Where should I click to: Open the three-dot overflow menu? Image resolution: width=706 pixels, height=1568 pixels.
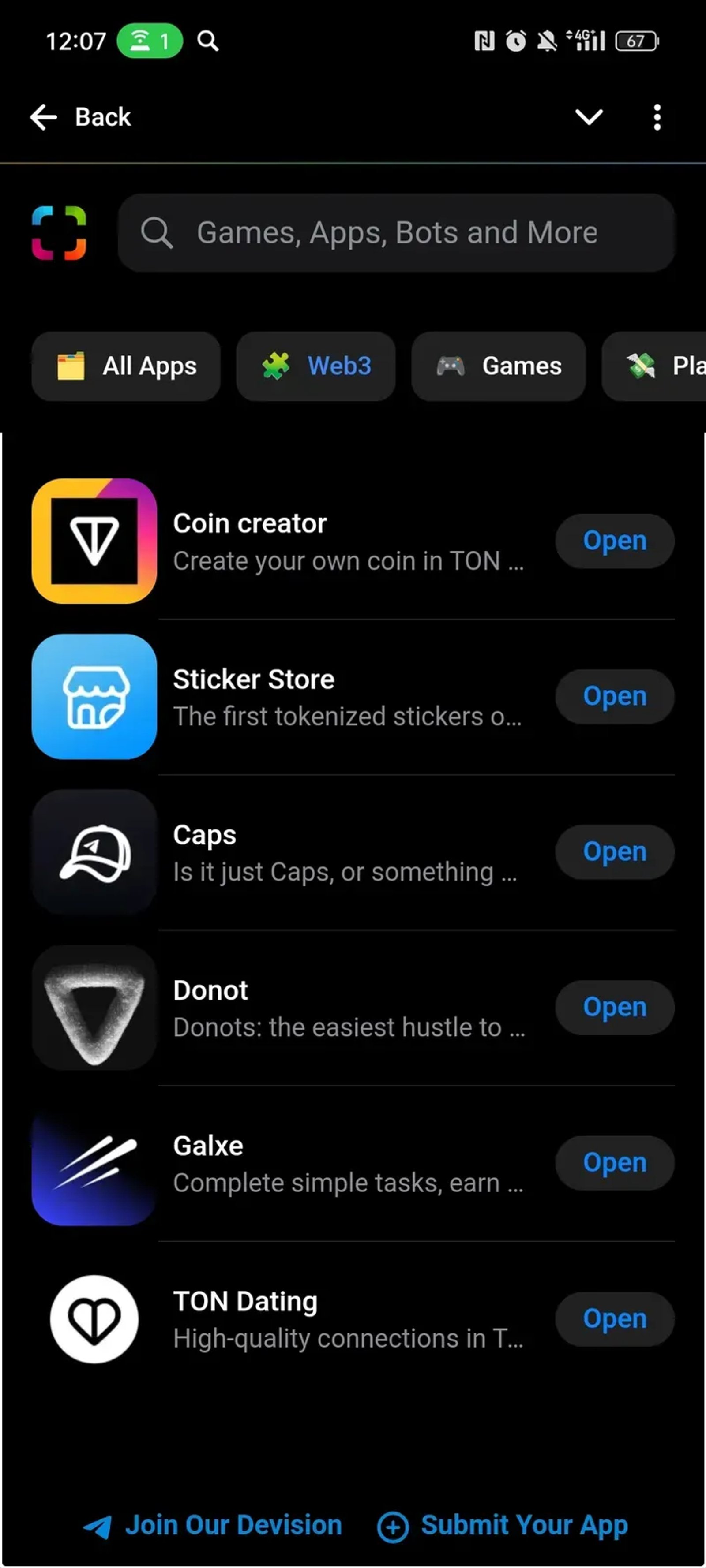[x=657, y=116]
